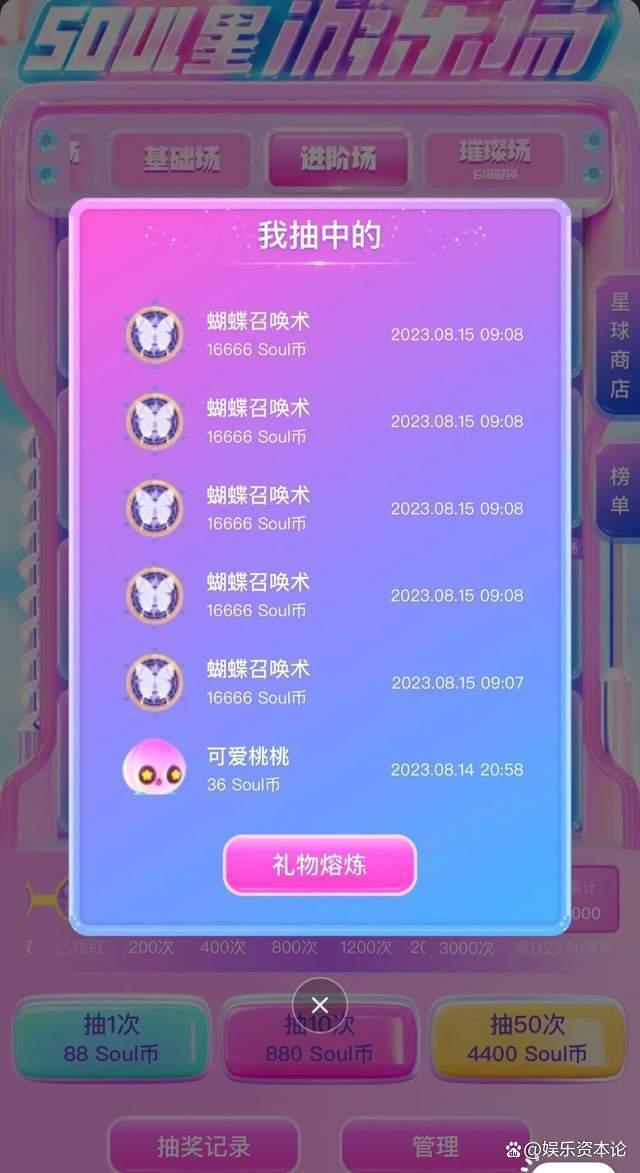Open 抽奖记录
The image size is (640, 1173).
204,1146
